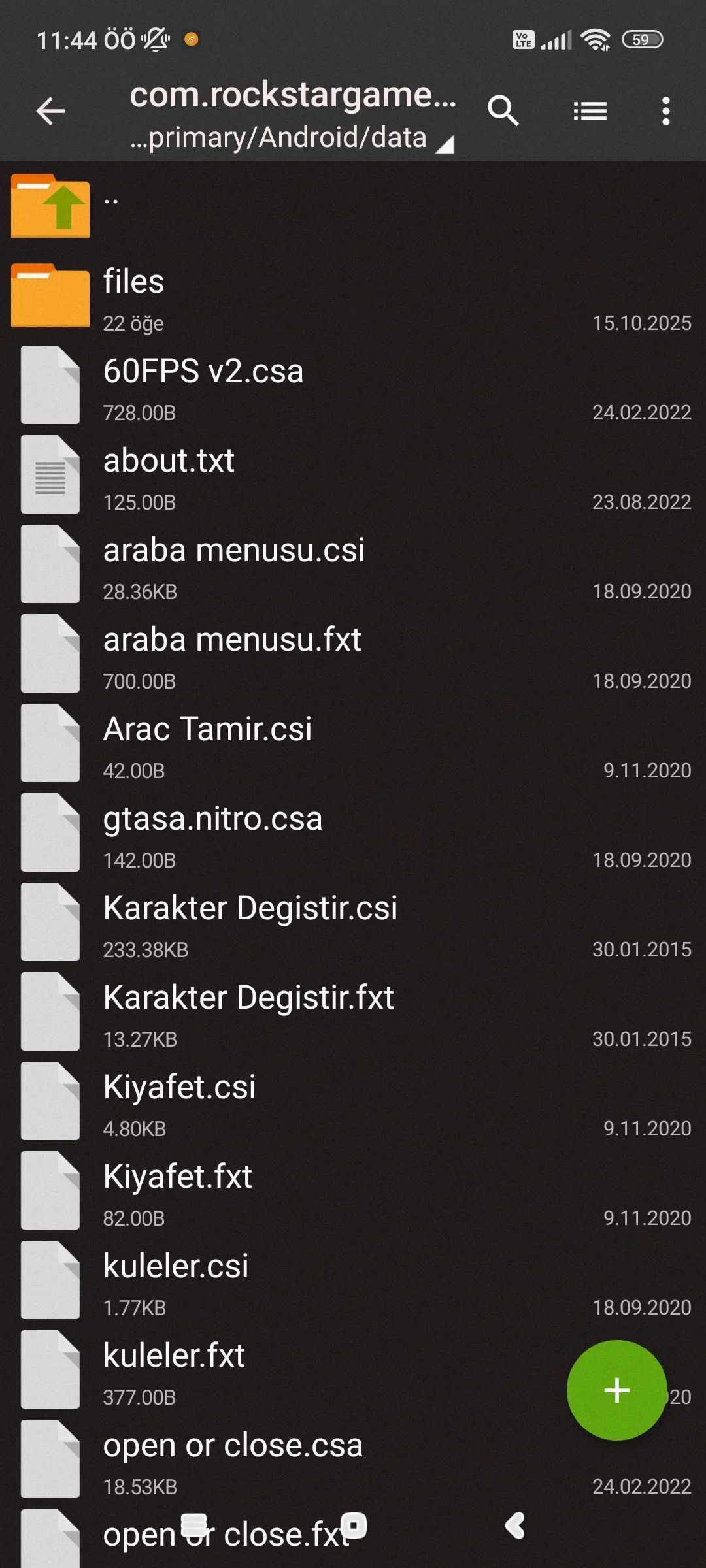706x1568 pixels.
Task: Go back with the app bar arrow
Action: (50, 111)
